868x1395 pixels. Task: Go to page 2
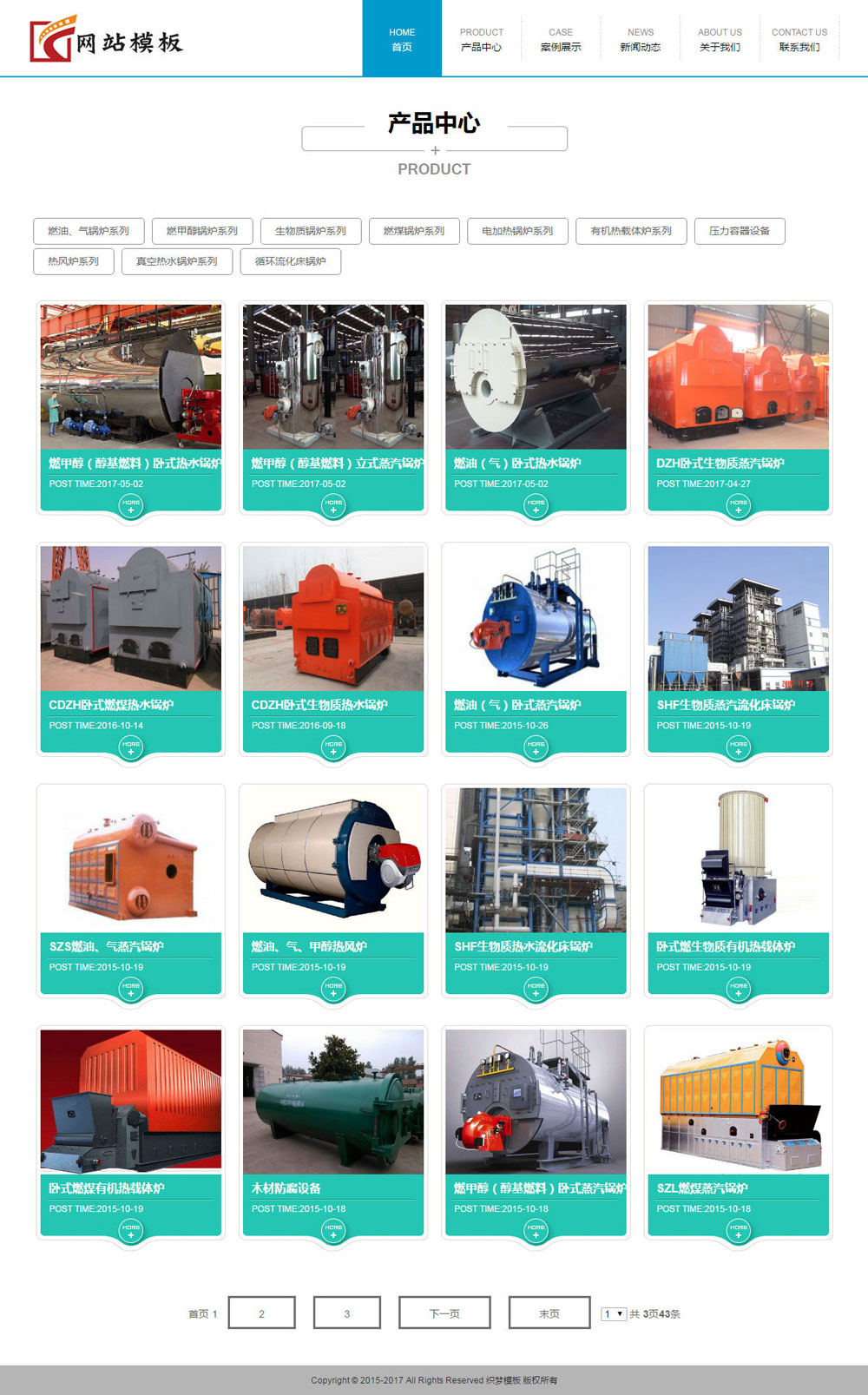[x=261, y=1313]
